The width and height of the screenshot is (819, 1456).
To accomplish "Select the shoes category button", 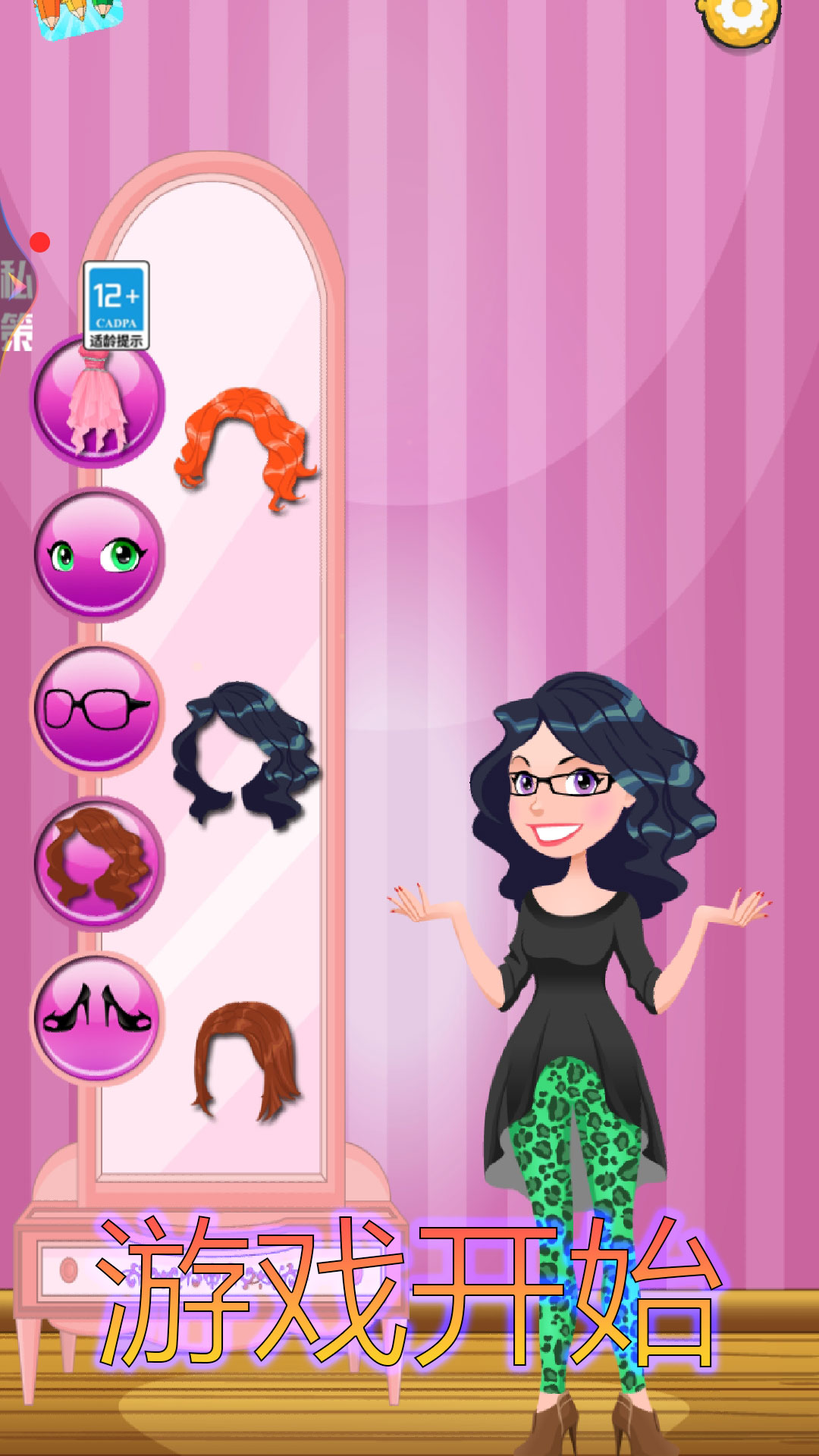I will 97,1017.
